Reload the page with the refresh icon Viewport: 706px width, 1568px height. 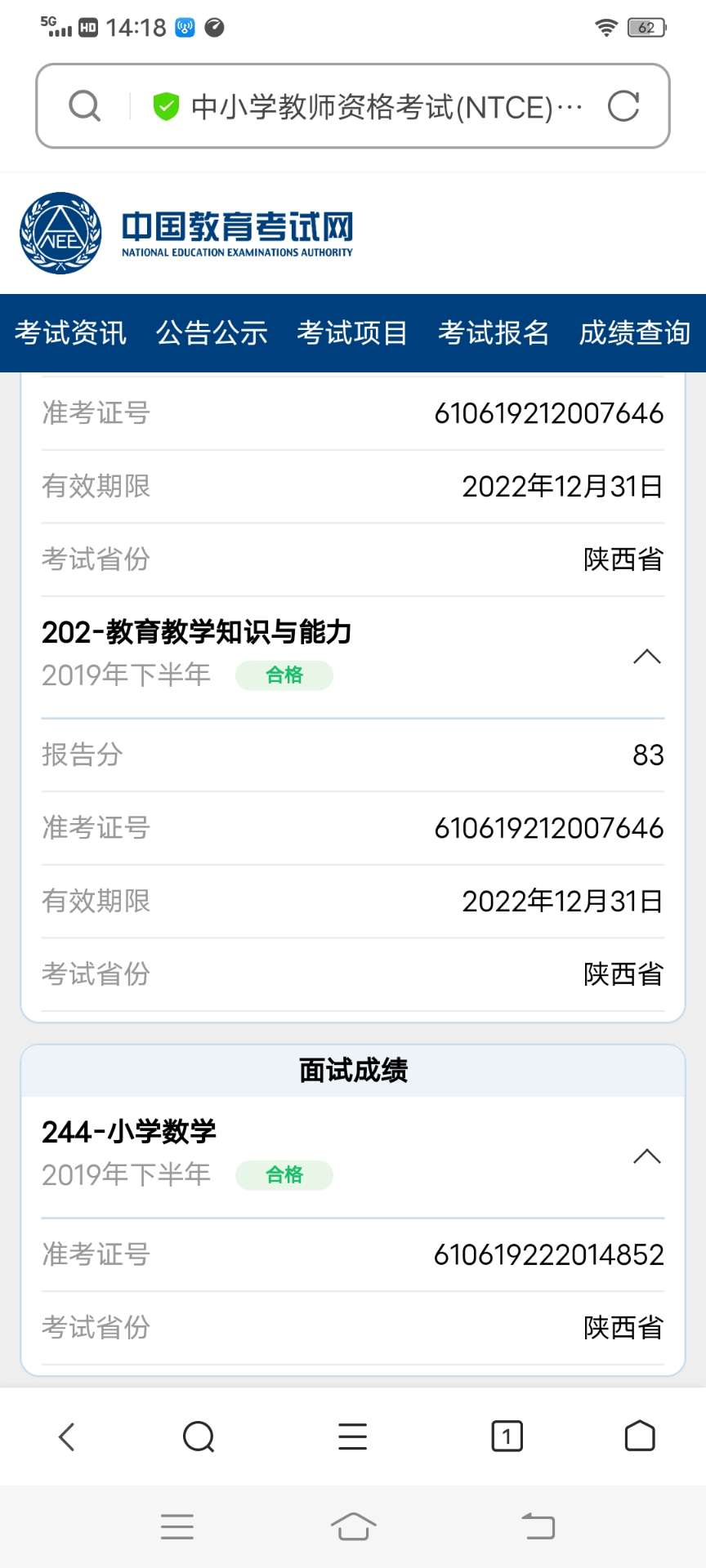click(623, 106)
